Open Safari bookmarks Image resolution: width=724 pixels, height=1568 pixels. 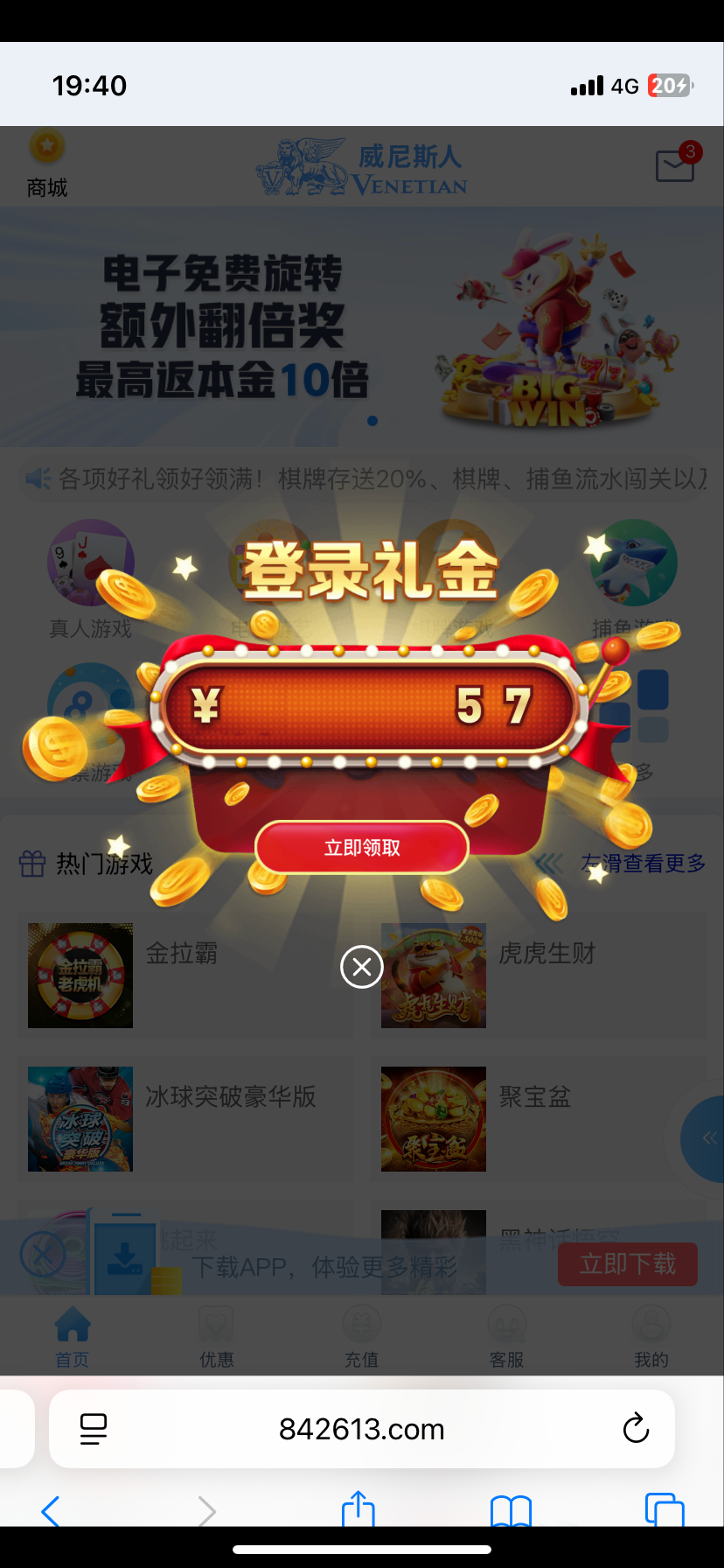pos(512,1509)
